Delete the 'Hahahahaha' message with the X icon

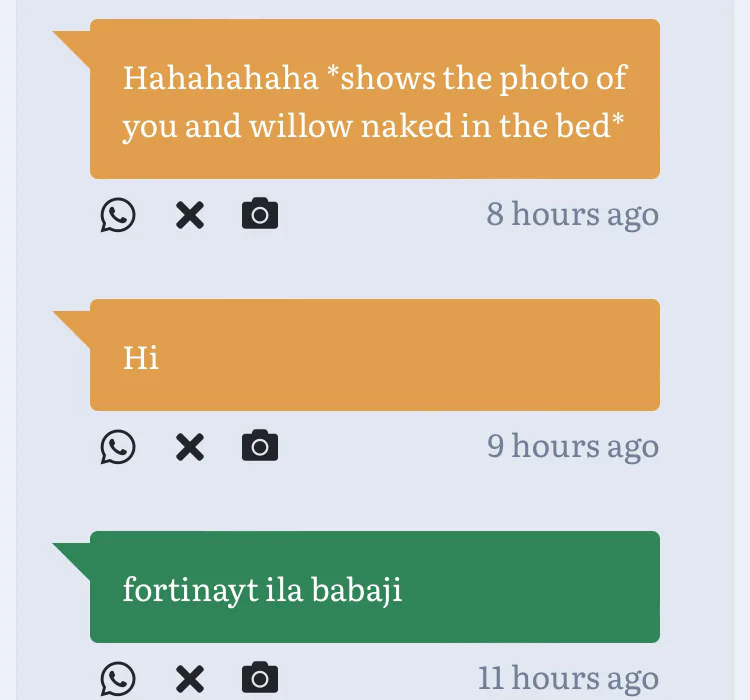click(x=189, y=215)
